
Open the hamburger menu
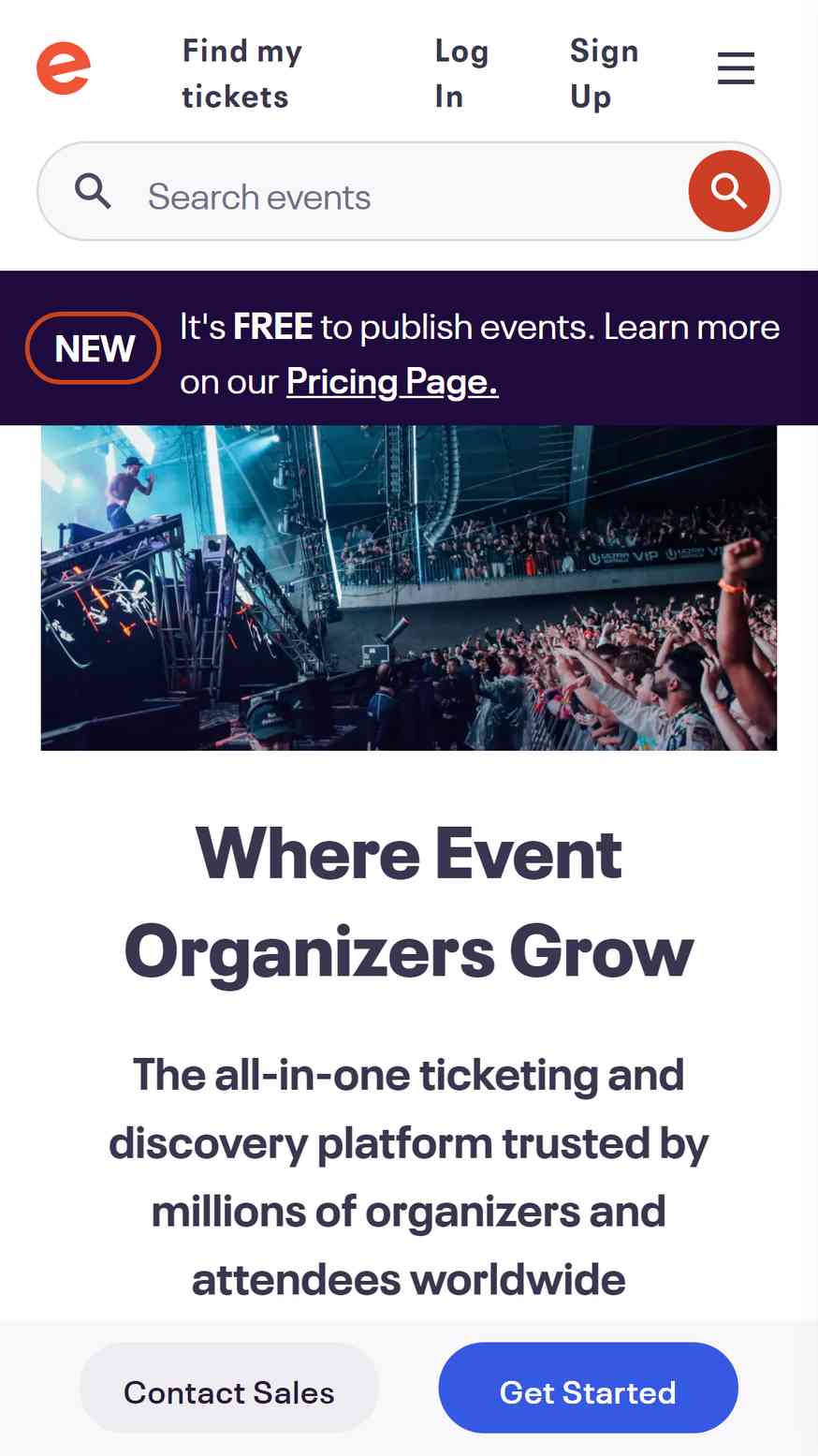736,68
